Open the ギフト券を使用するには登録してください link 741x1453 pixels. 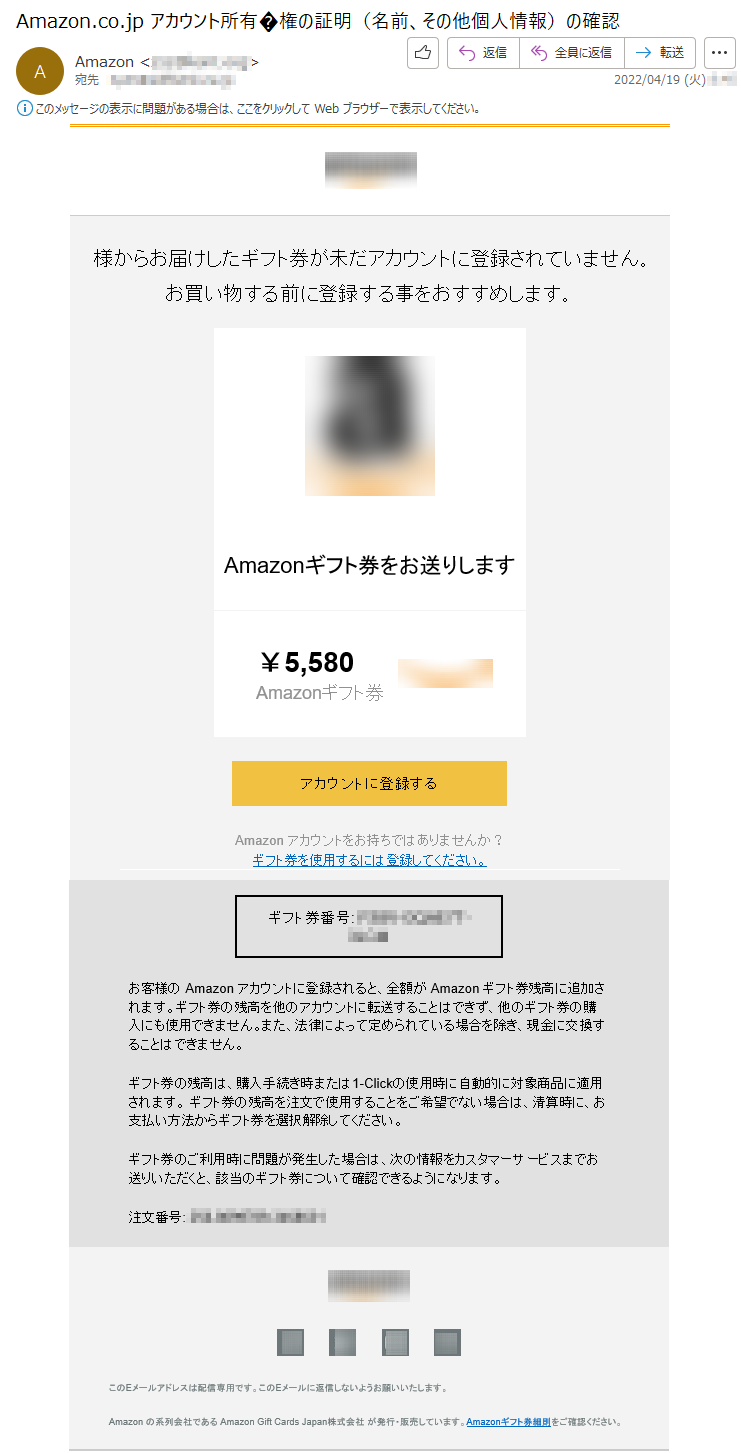tap(369, 860)
